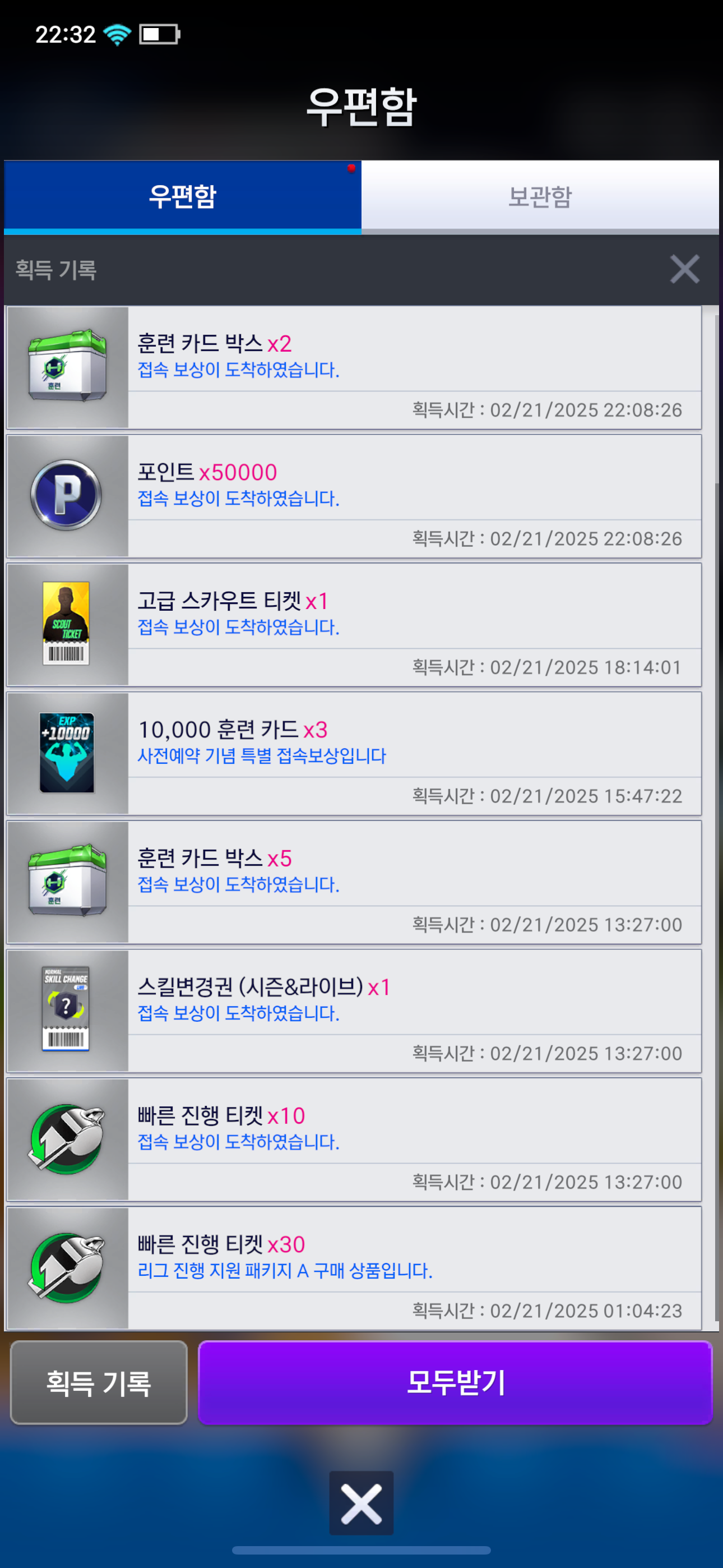Switch to the 보관함 tab
This screenshot has height=1568, width=723.
click(540, 196)
